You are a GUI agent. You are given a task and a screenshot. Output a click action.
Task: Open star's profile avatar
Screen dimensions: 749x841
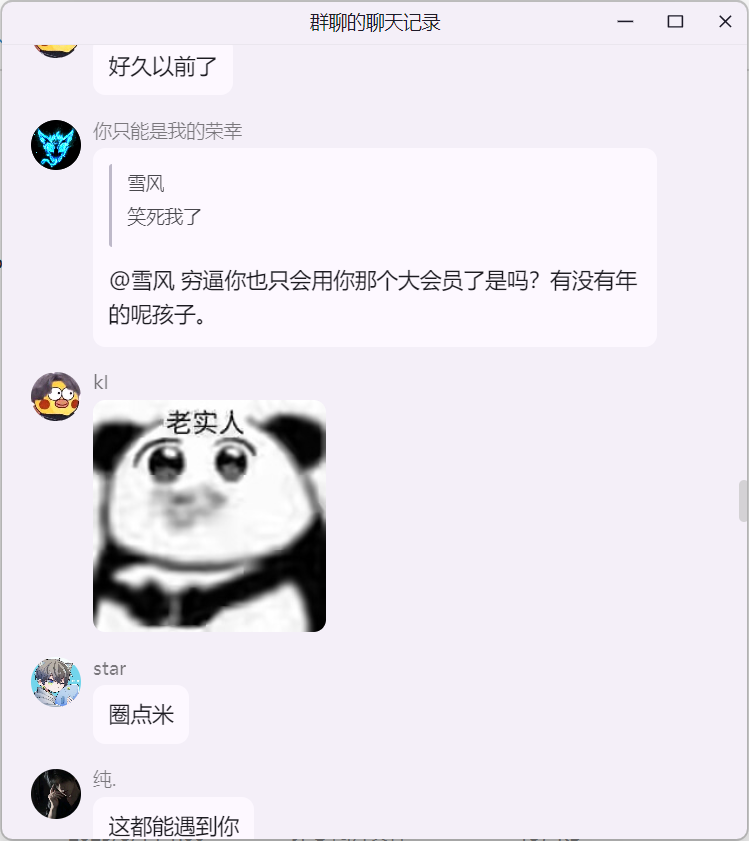[x=56, y=683]
